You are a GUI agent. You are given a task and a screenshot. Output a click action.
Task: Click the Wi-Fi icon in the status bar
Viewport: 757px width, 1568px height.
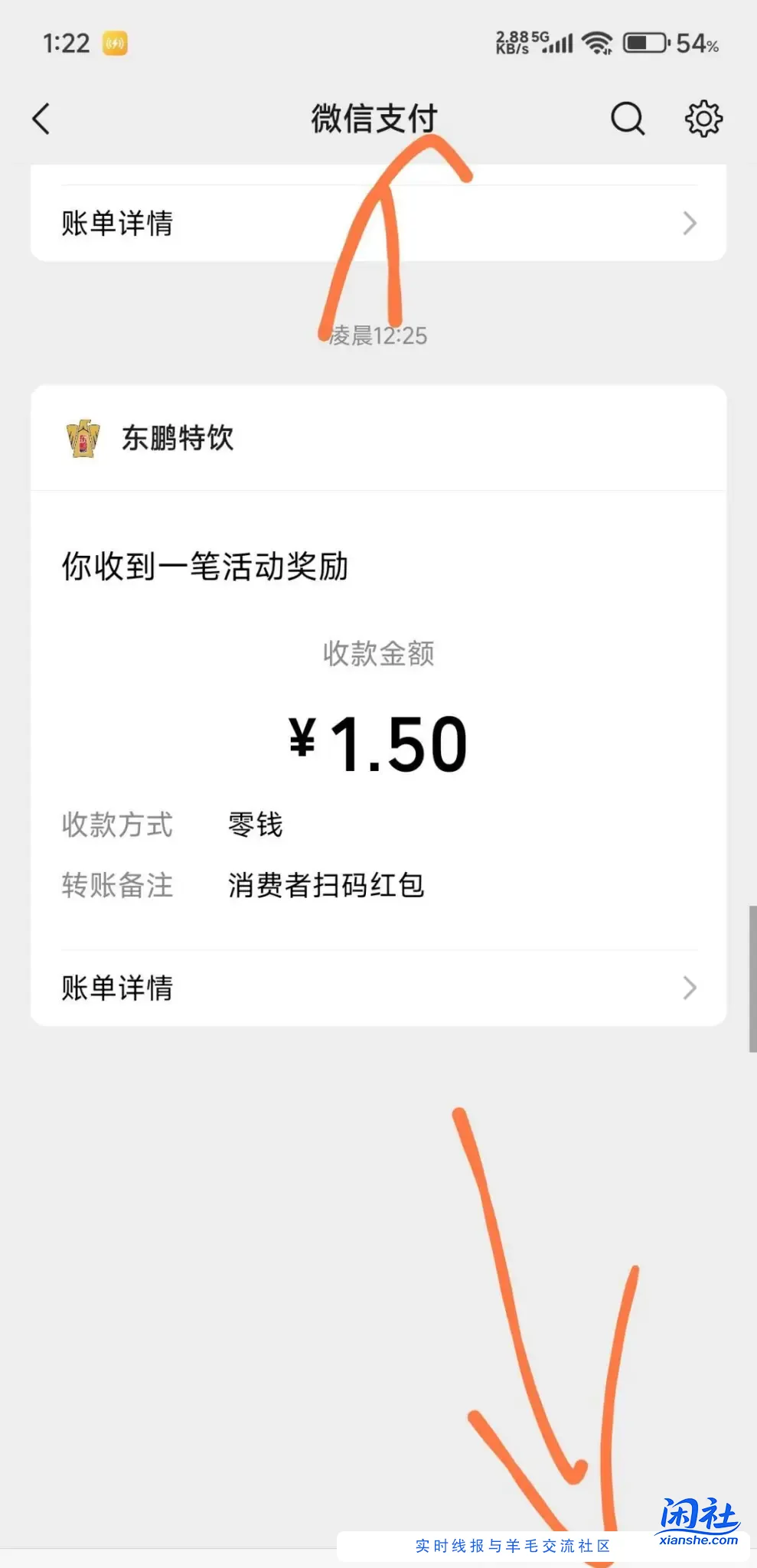(599, 44)
